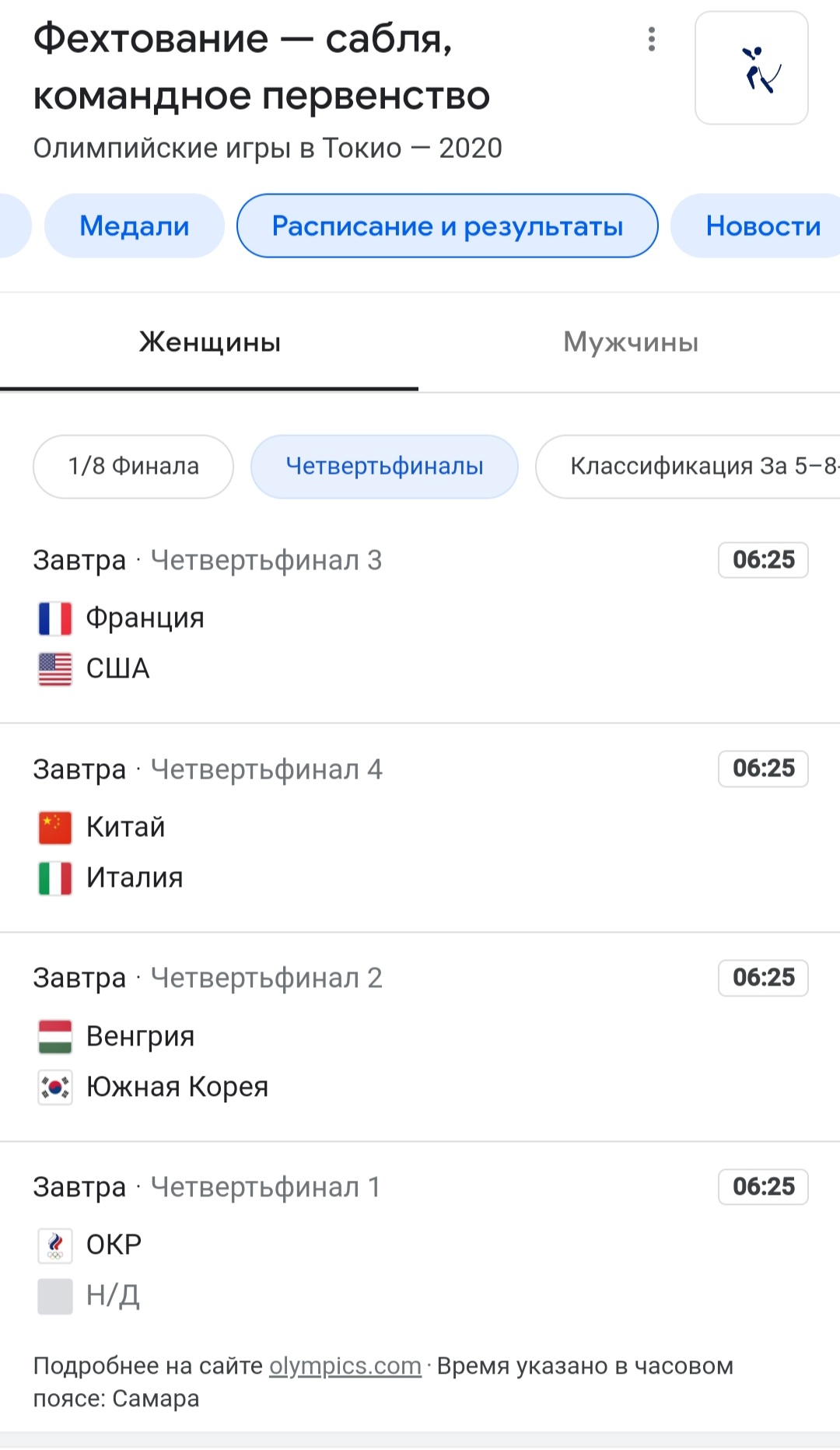Follow the olympics.com link

click(345, 1366)
